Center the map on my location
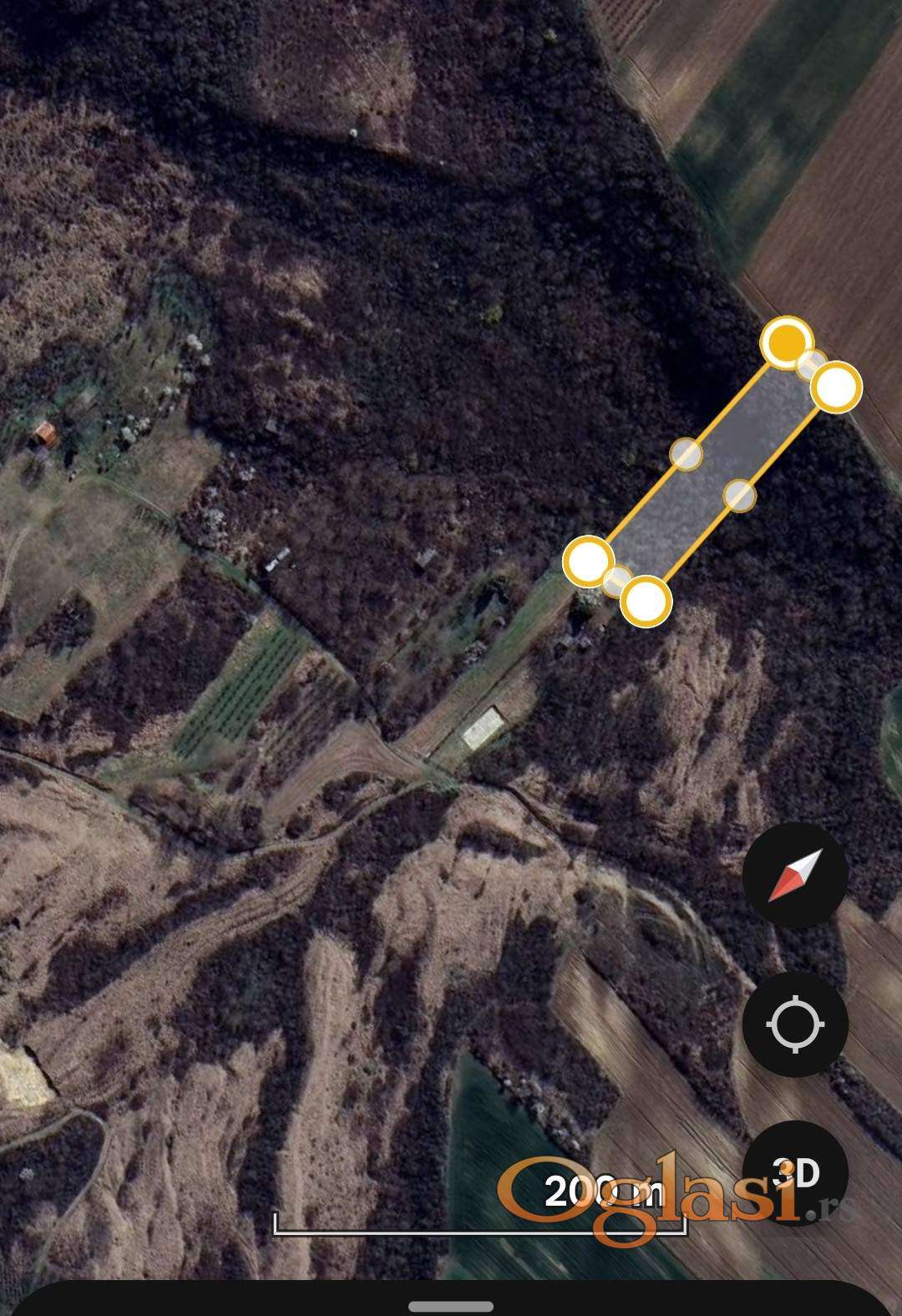Image resolution: width=902 pixels, height=1316 pixels. pos(795,1024)
